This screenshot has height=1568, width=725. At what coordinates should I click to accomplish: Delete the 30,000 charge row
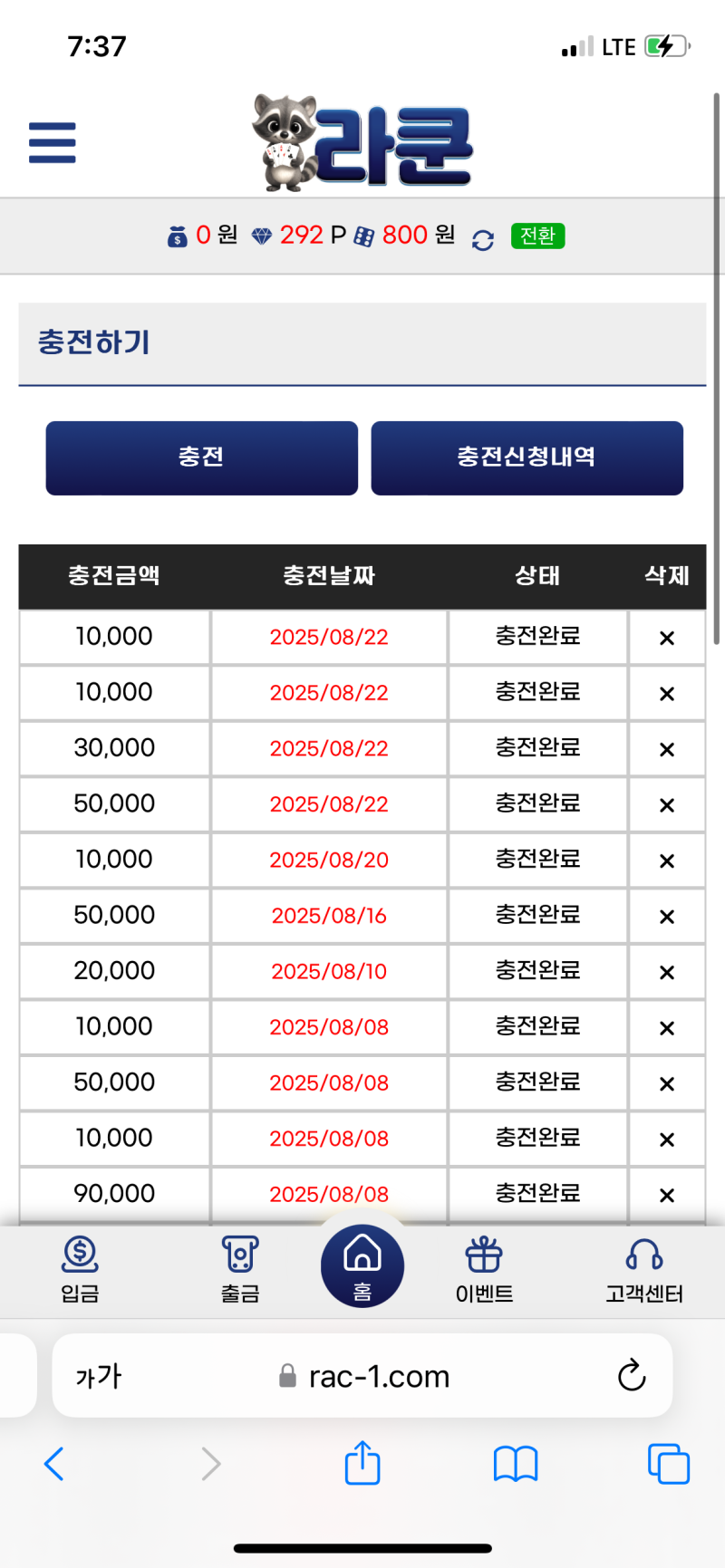pyautogui.click(x=666, y=748)
